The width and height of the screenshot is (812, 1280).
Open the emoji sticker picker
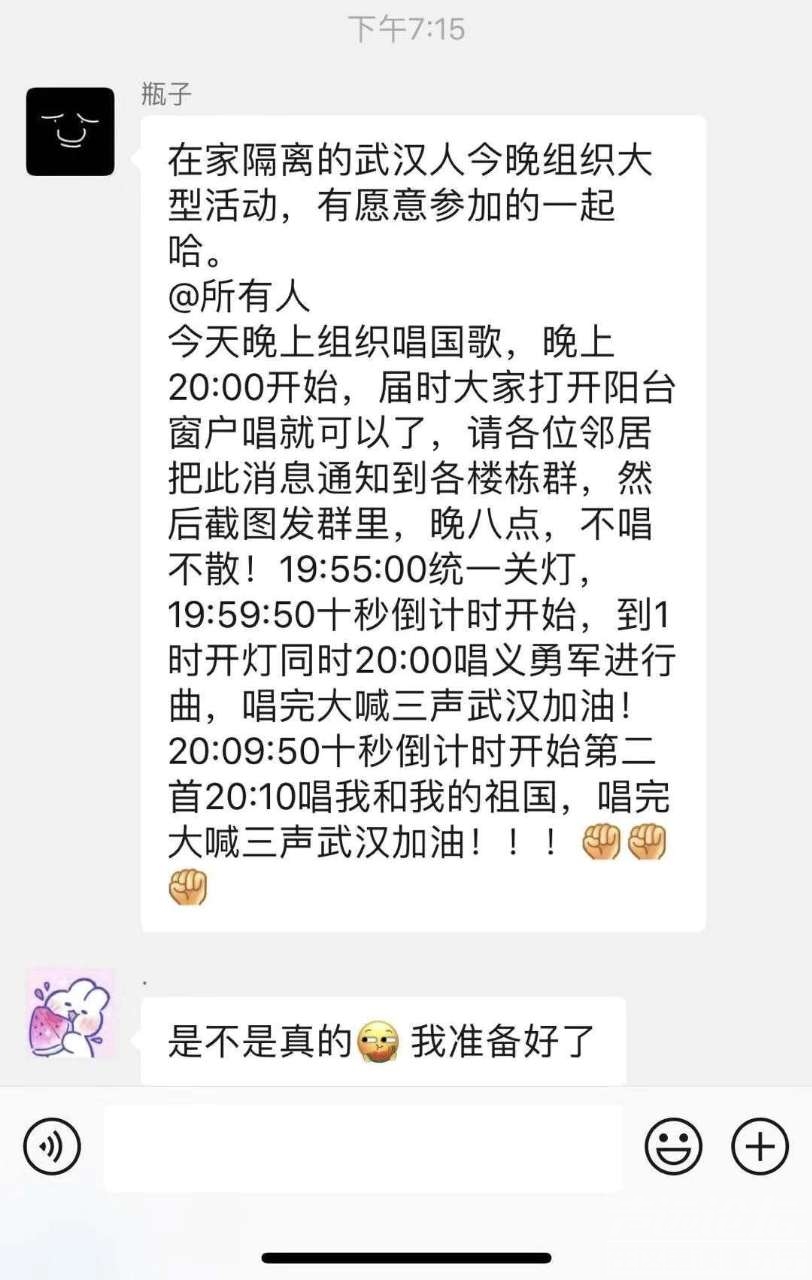[673, 1147]
